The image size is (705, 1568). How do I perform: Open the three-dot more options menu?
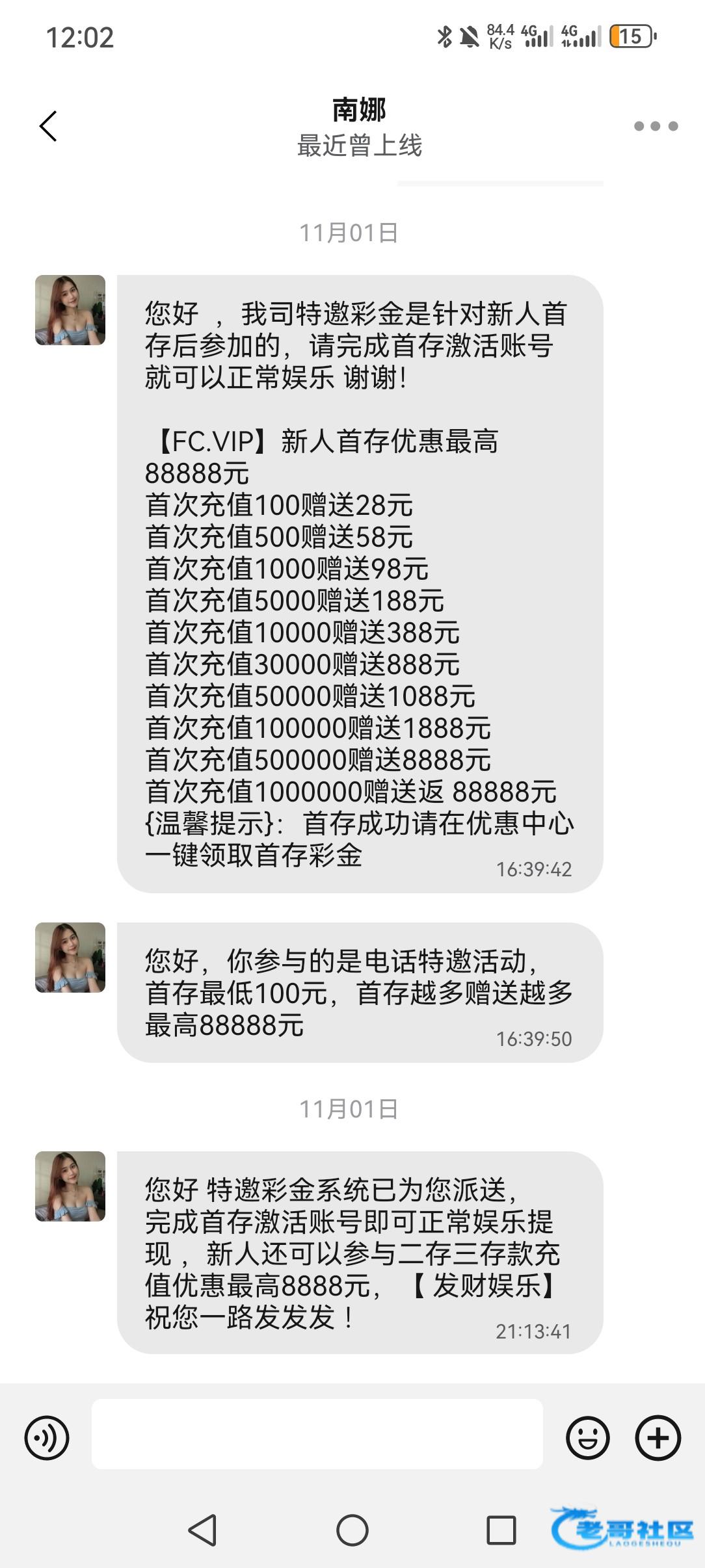[656, 126]
